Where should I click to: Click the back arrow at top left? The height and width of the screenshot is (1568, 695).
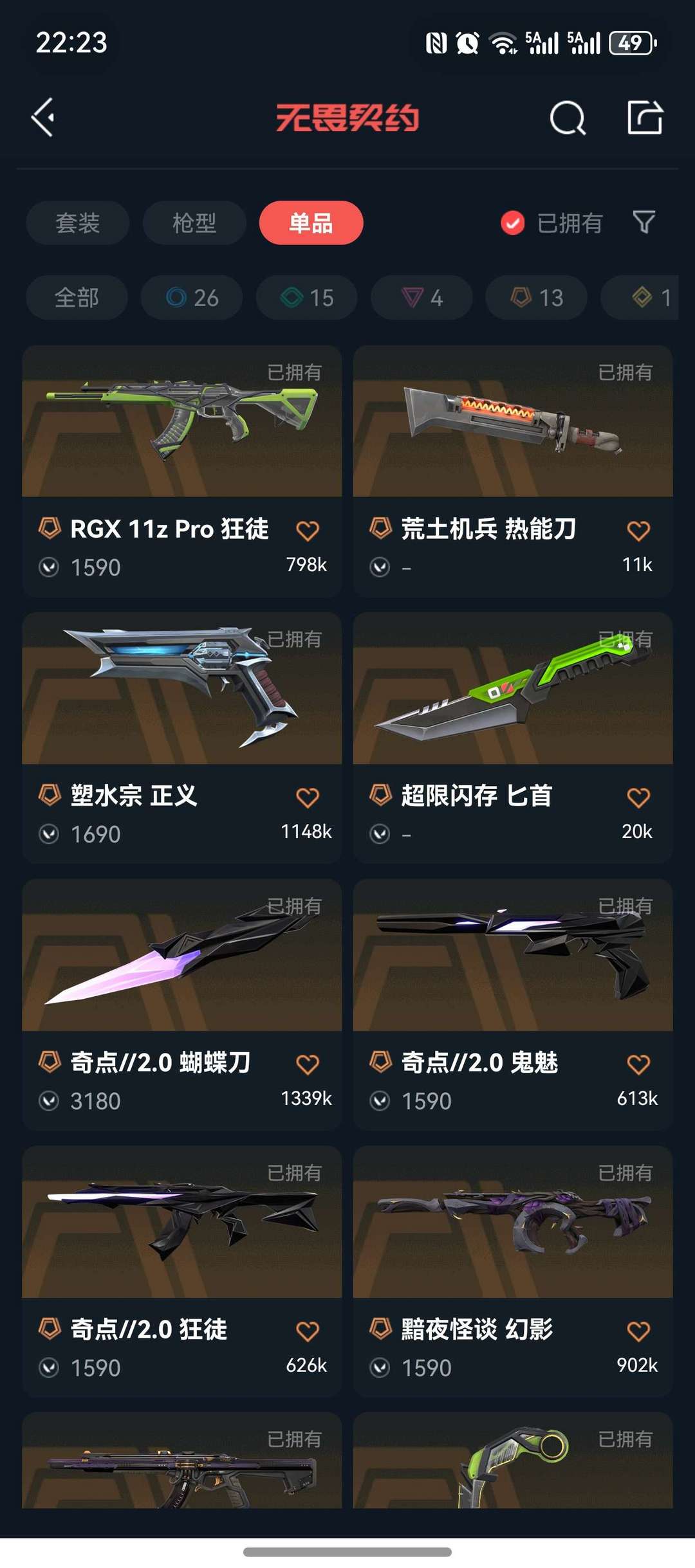tap(43, 118)
